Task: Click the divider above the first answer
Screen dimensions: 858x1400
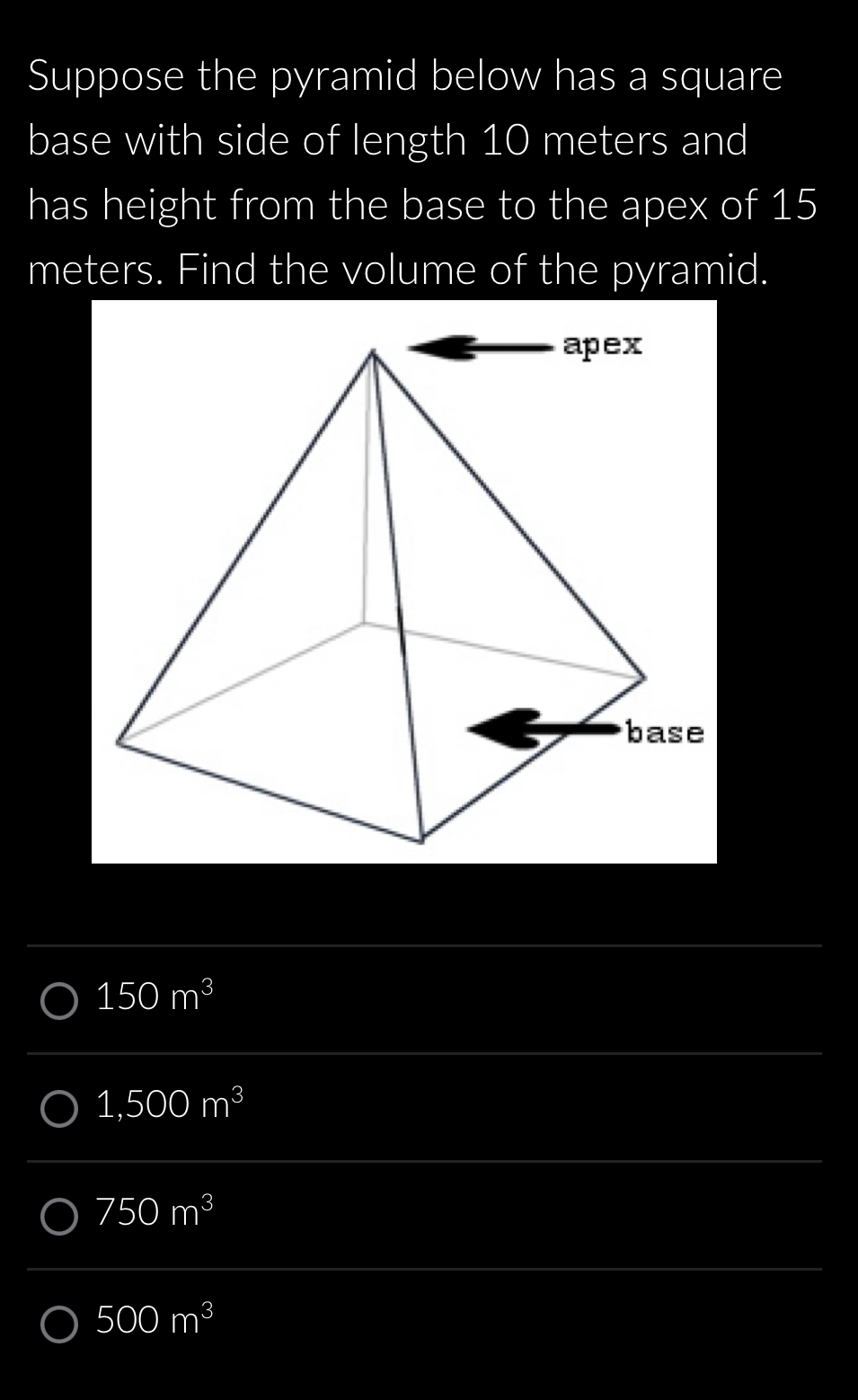Action: pos(426,945)
